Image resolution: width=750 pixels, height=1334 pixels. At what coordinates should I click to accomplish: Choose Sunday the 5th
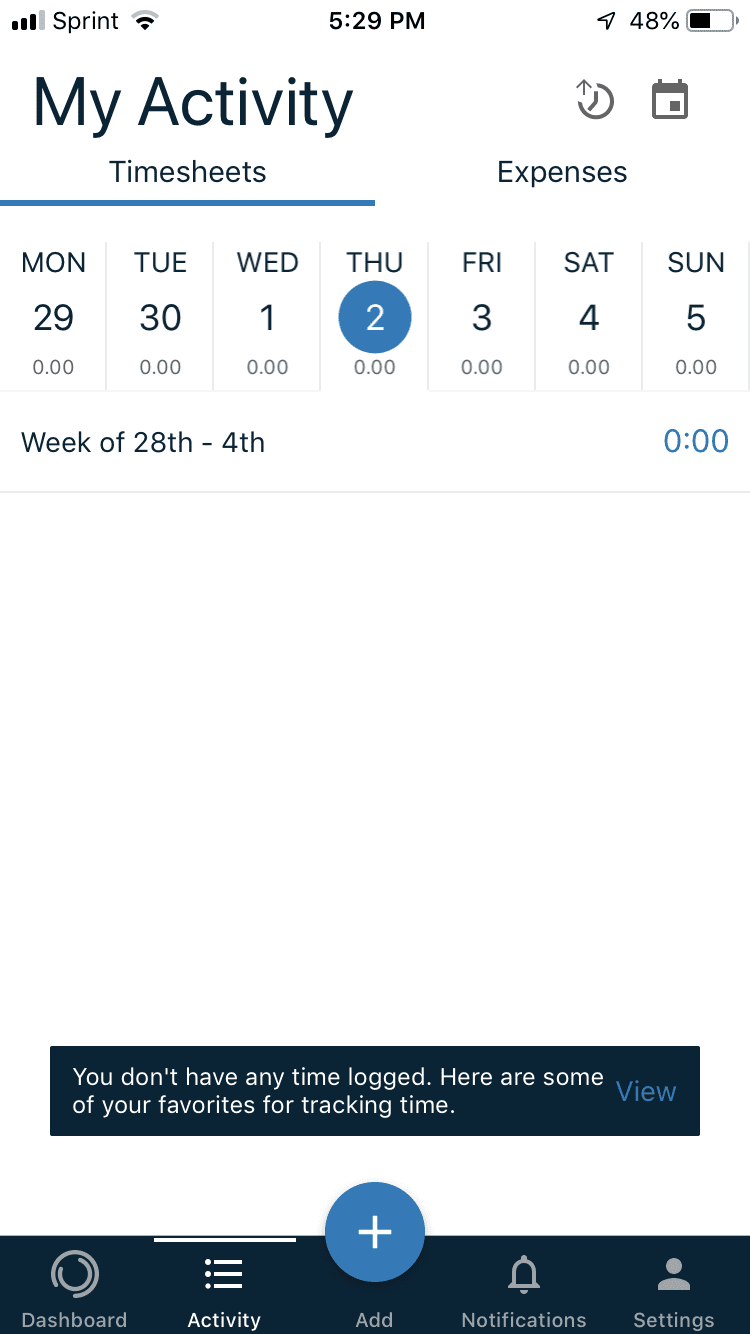point(696,316)
